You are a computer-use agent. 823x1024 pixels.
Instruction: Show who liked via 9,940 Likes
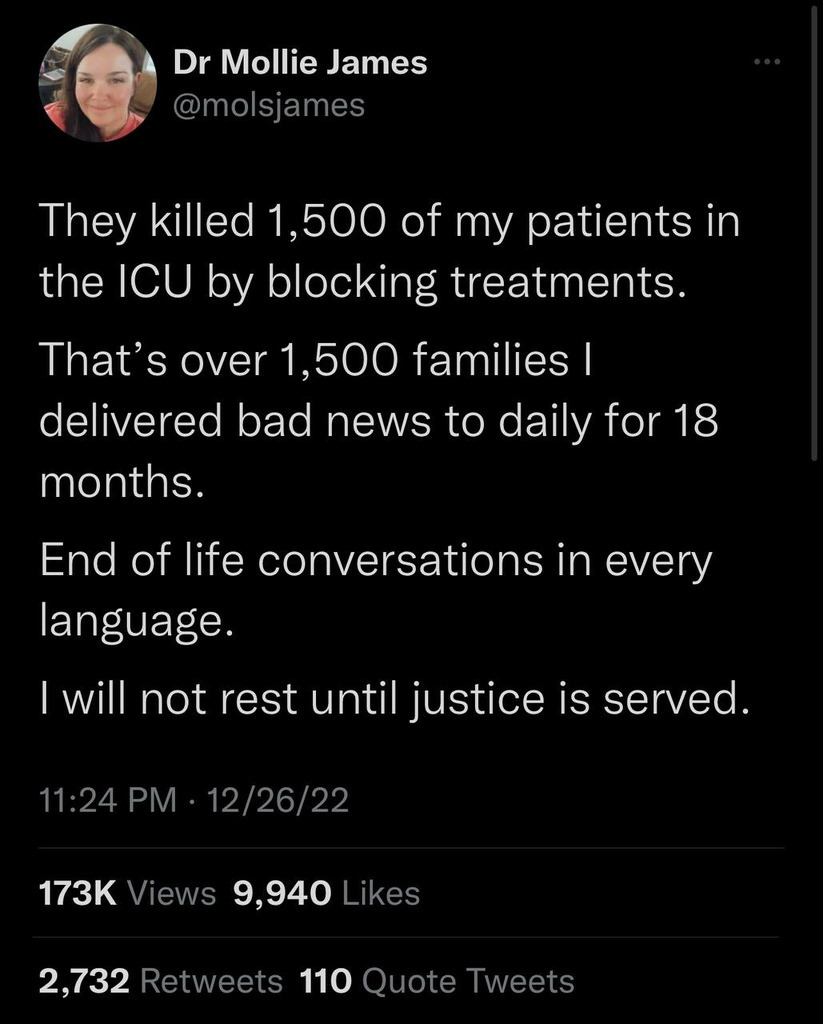(x=326, y=893)
